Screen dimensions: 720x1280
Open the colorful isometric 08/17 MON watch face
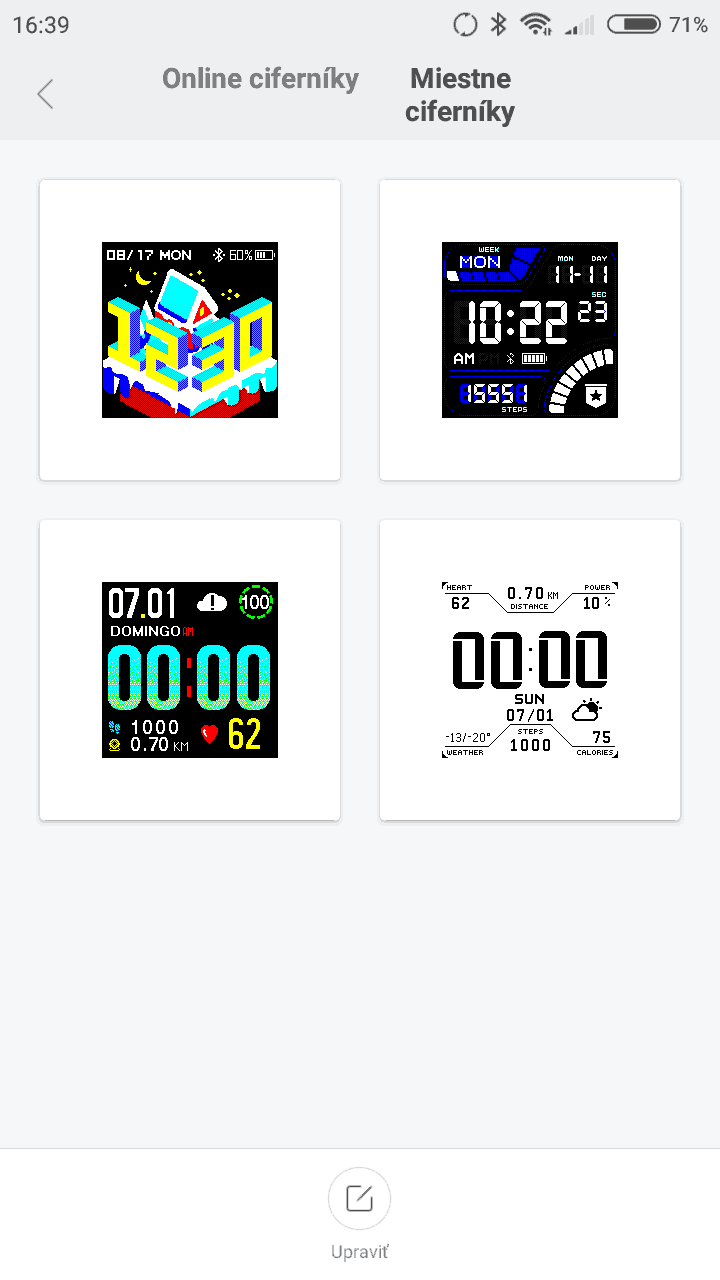[x=190, y=330]
